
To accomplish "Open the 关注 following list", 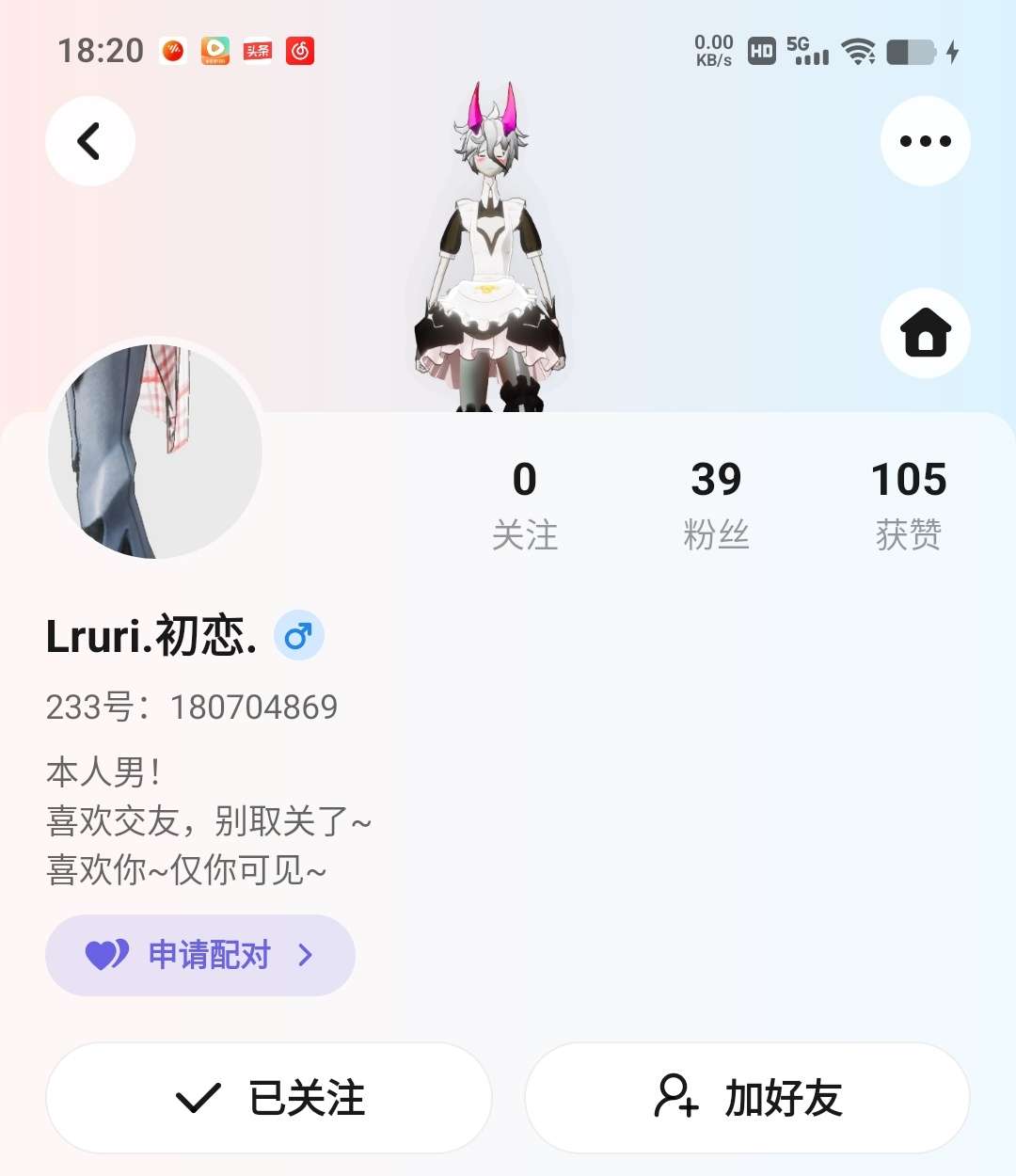I will tap(525, 504).
